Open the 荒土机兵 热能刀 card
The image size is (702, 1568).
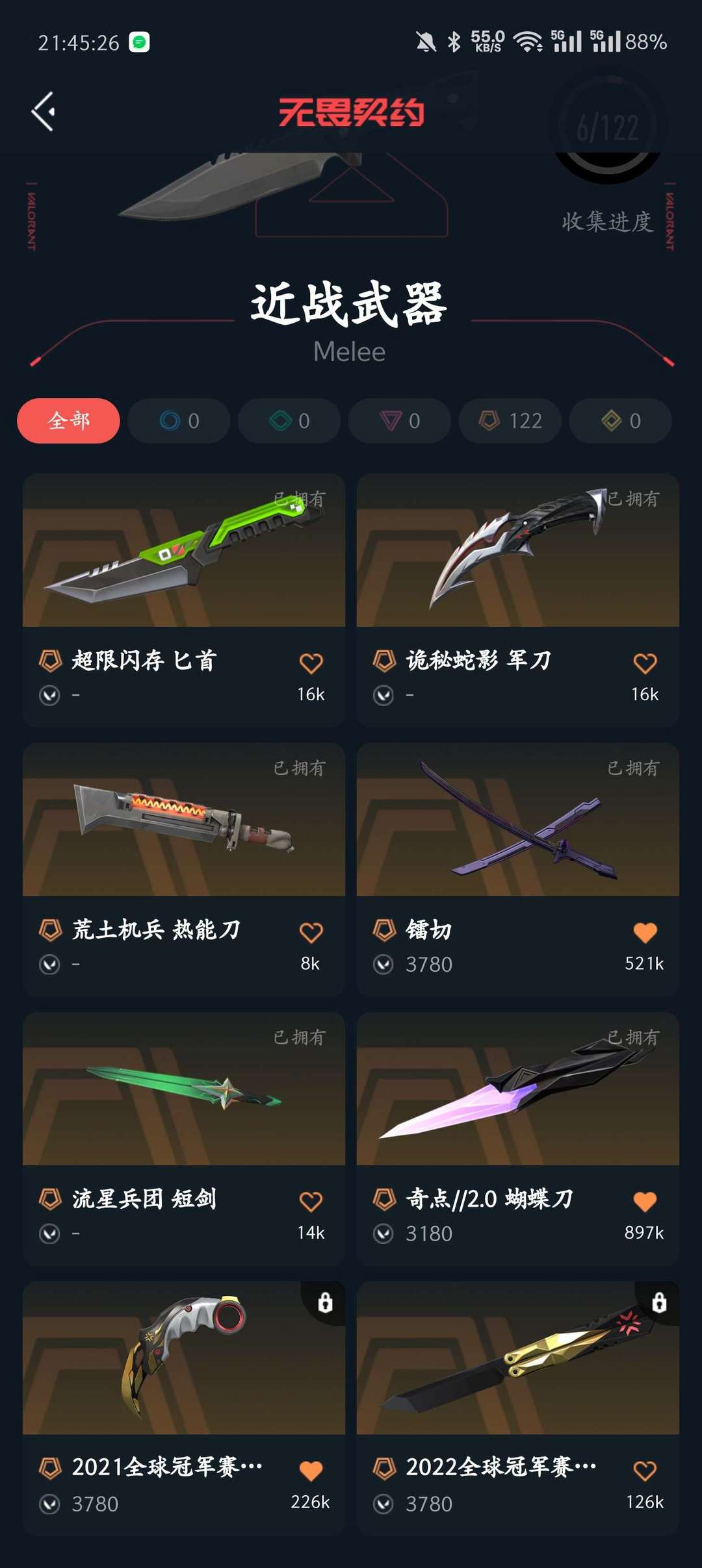(x=184, y=869)
